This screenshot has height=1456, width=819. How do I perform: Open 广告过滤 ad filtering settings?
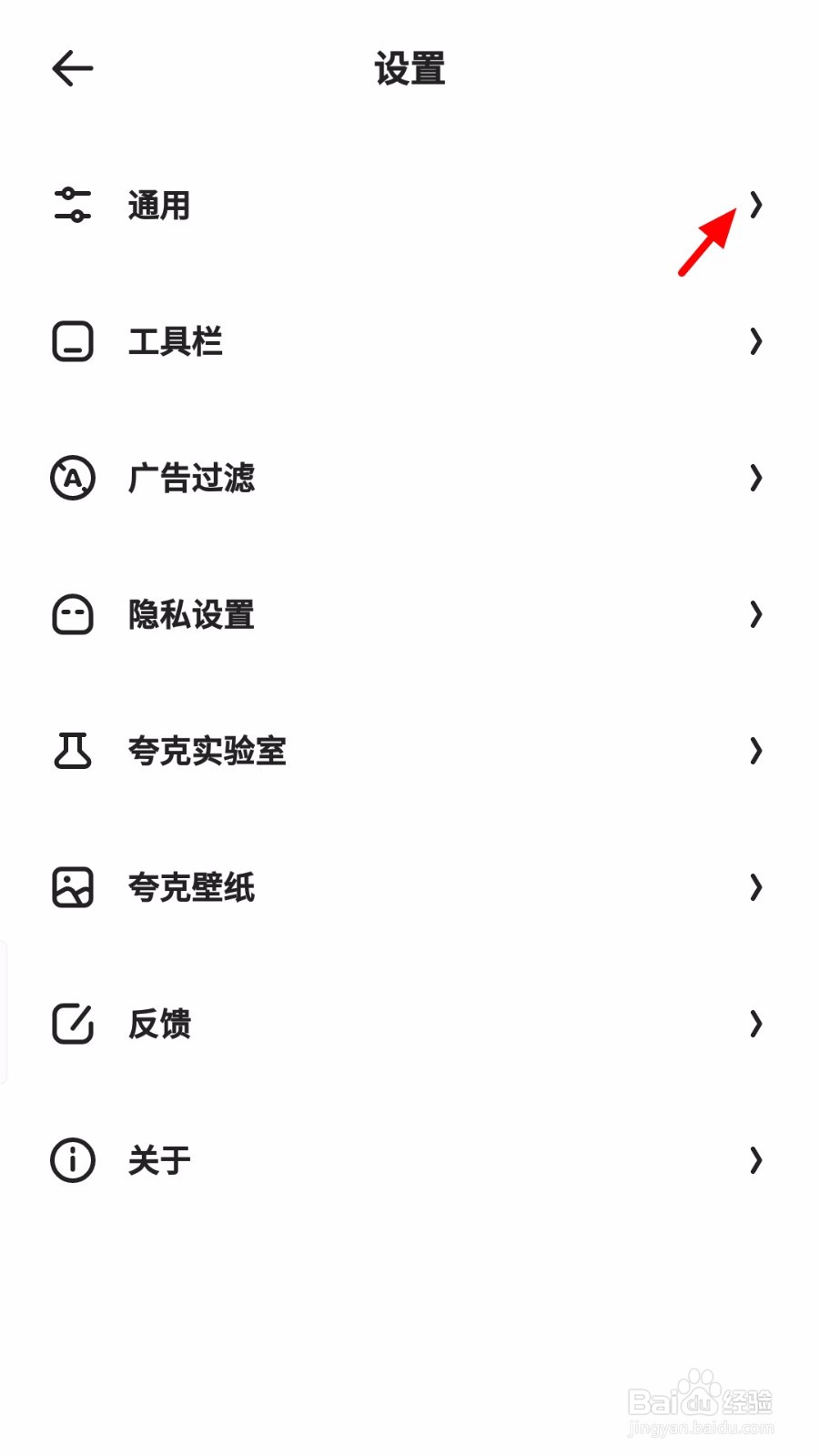(409, 478)
